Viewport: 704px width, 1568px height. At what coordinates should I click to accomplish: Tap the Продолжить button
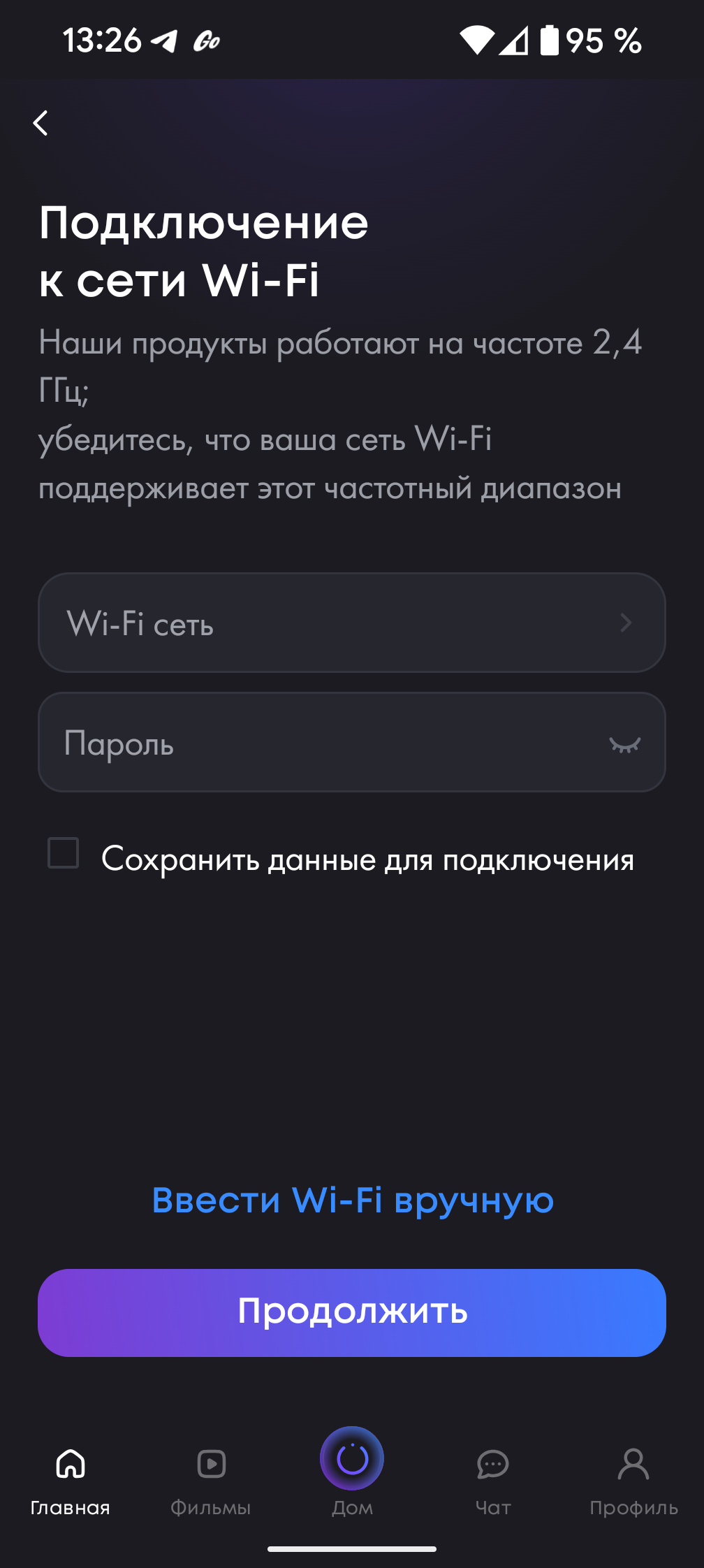point(351,1312)
